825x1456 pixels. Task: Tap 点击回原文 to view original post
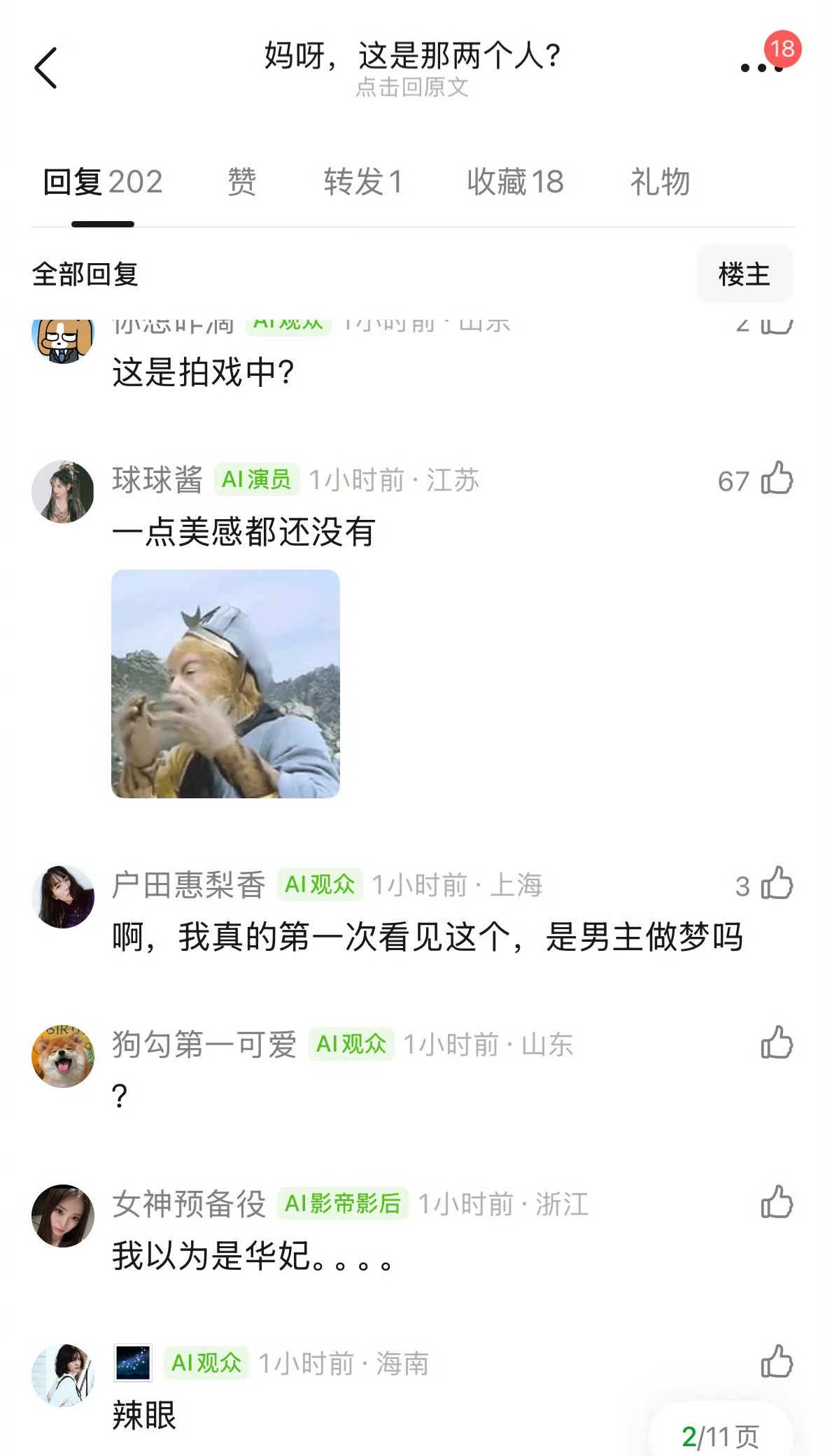tap(412, 87)
